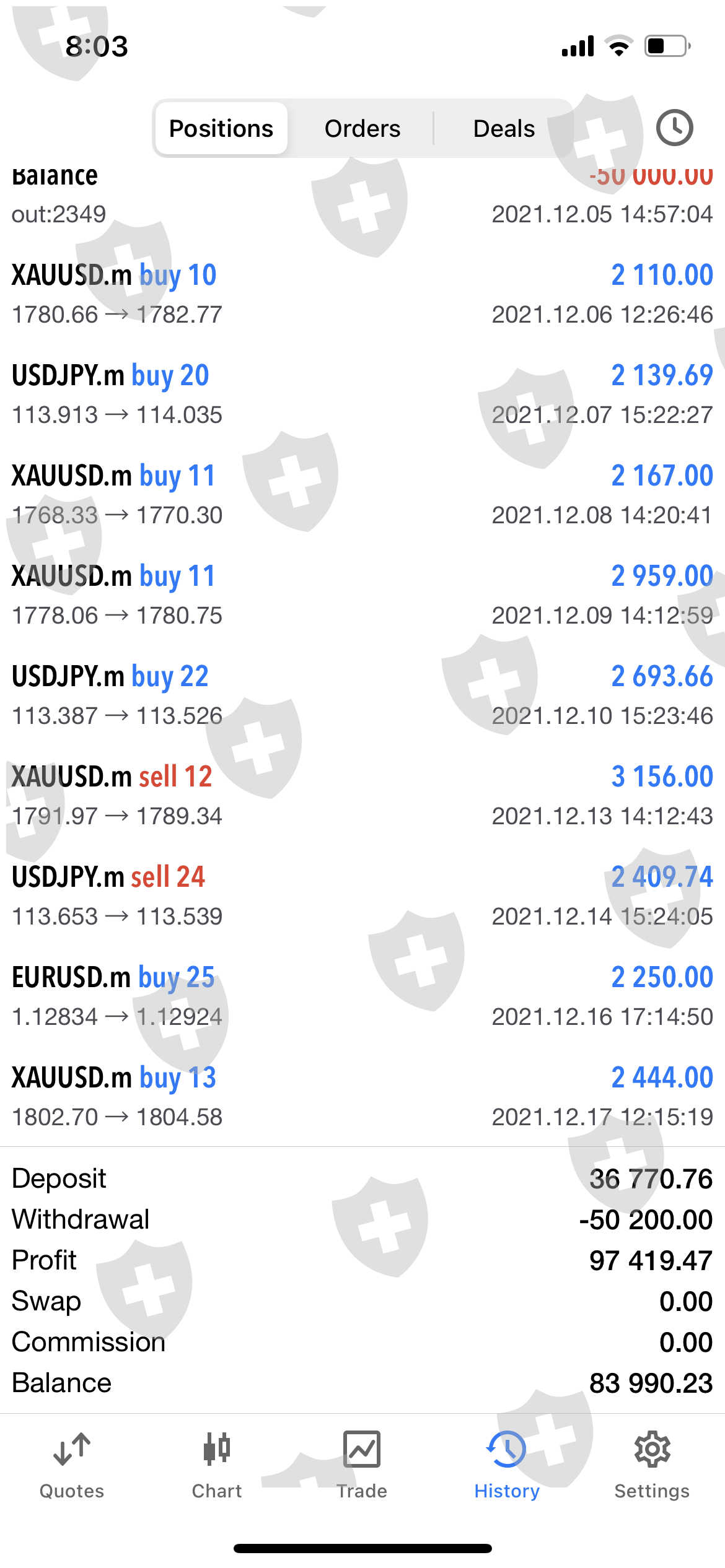Switch to the Orders segment

click(362, 128)
